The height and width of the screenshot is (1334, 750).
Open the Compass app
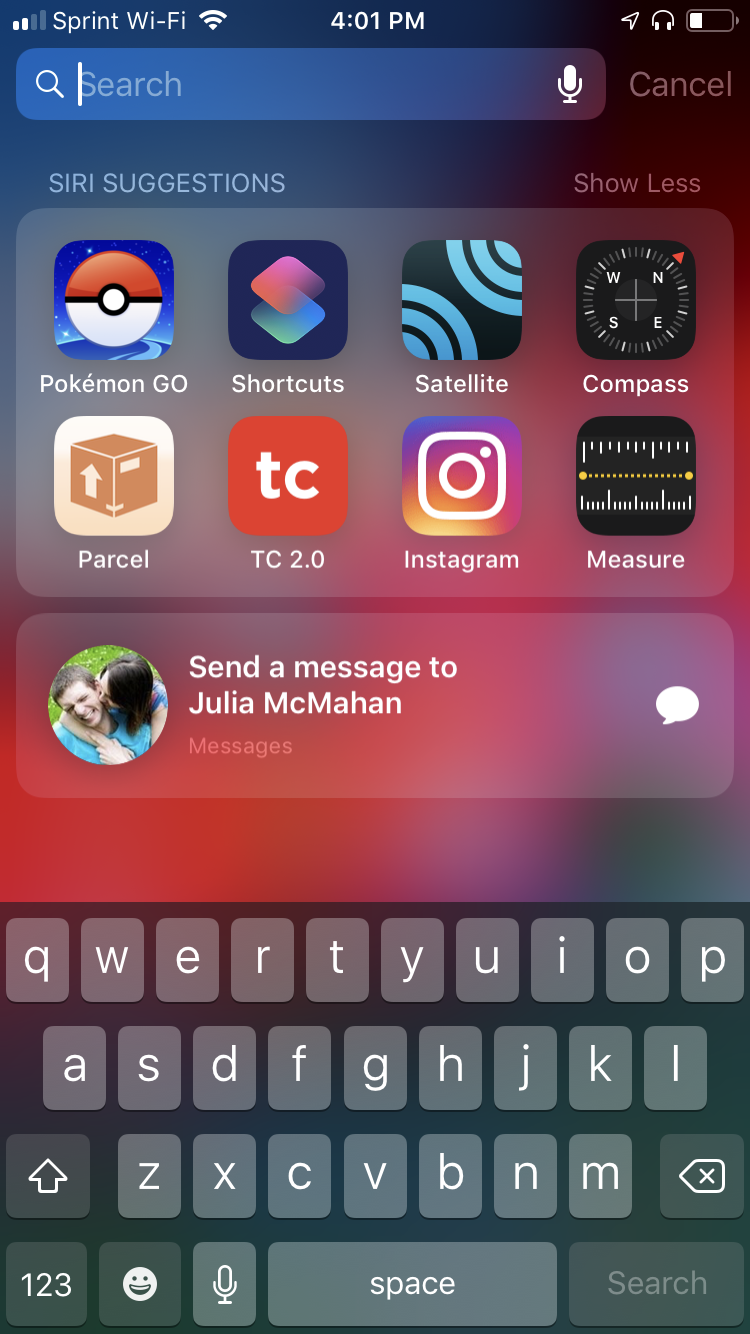click(635, 300)
